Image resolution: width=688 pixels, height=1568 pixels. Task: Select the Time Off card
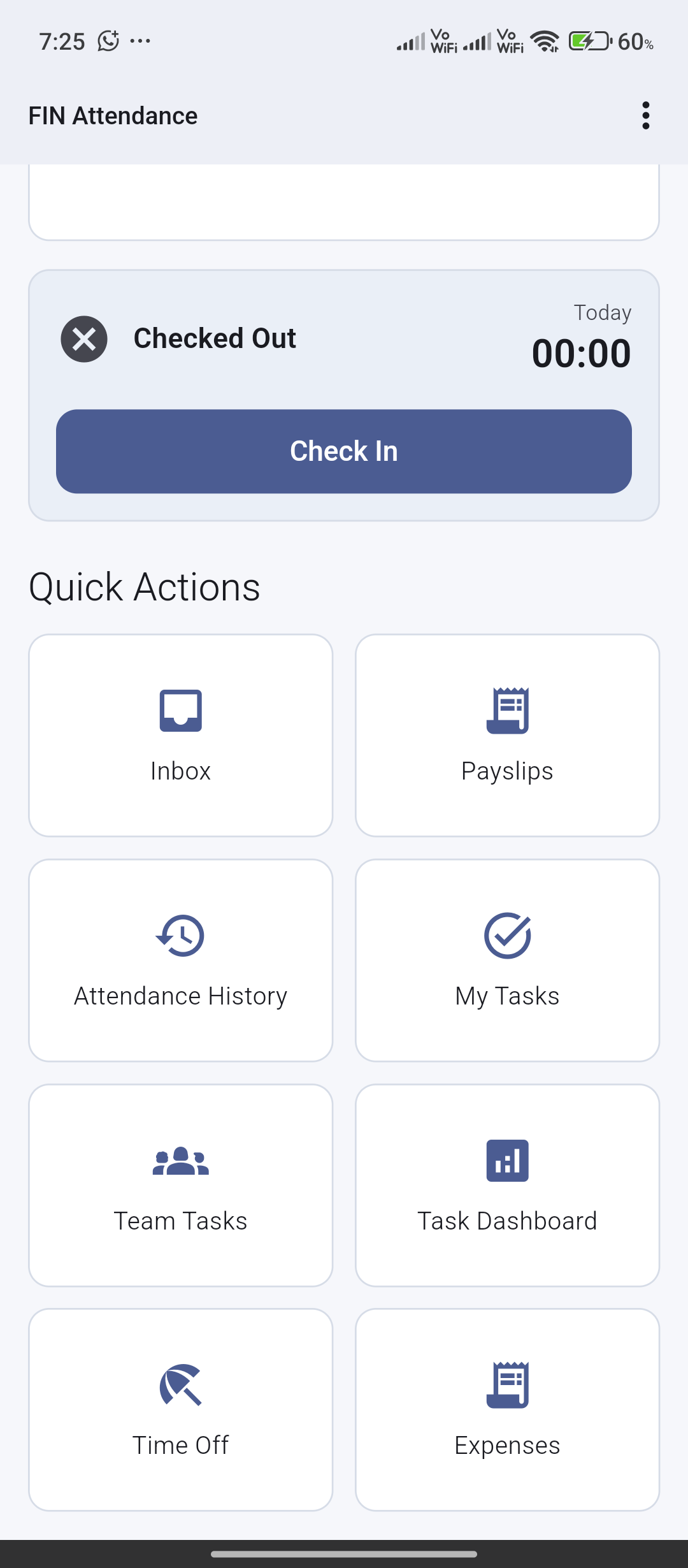[x=181, y=1409]
